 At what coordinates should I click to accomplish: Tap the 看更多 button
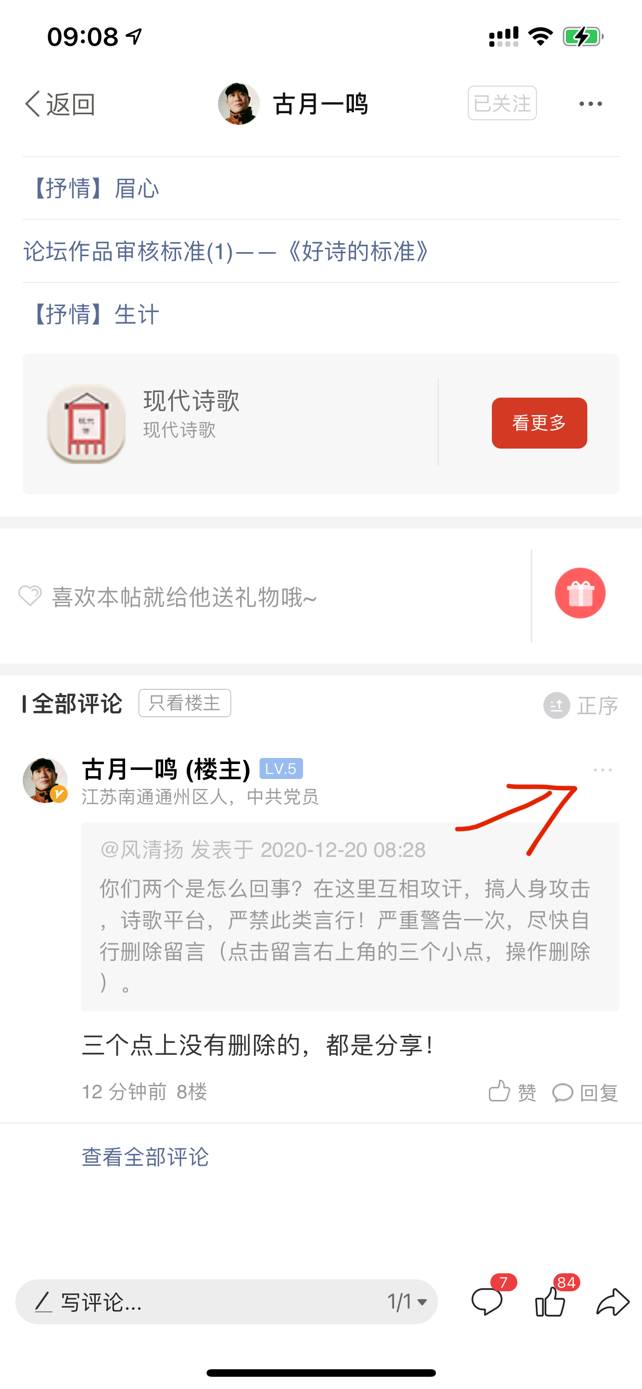[x=539, y=423]
